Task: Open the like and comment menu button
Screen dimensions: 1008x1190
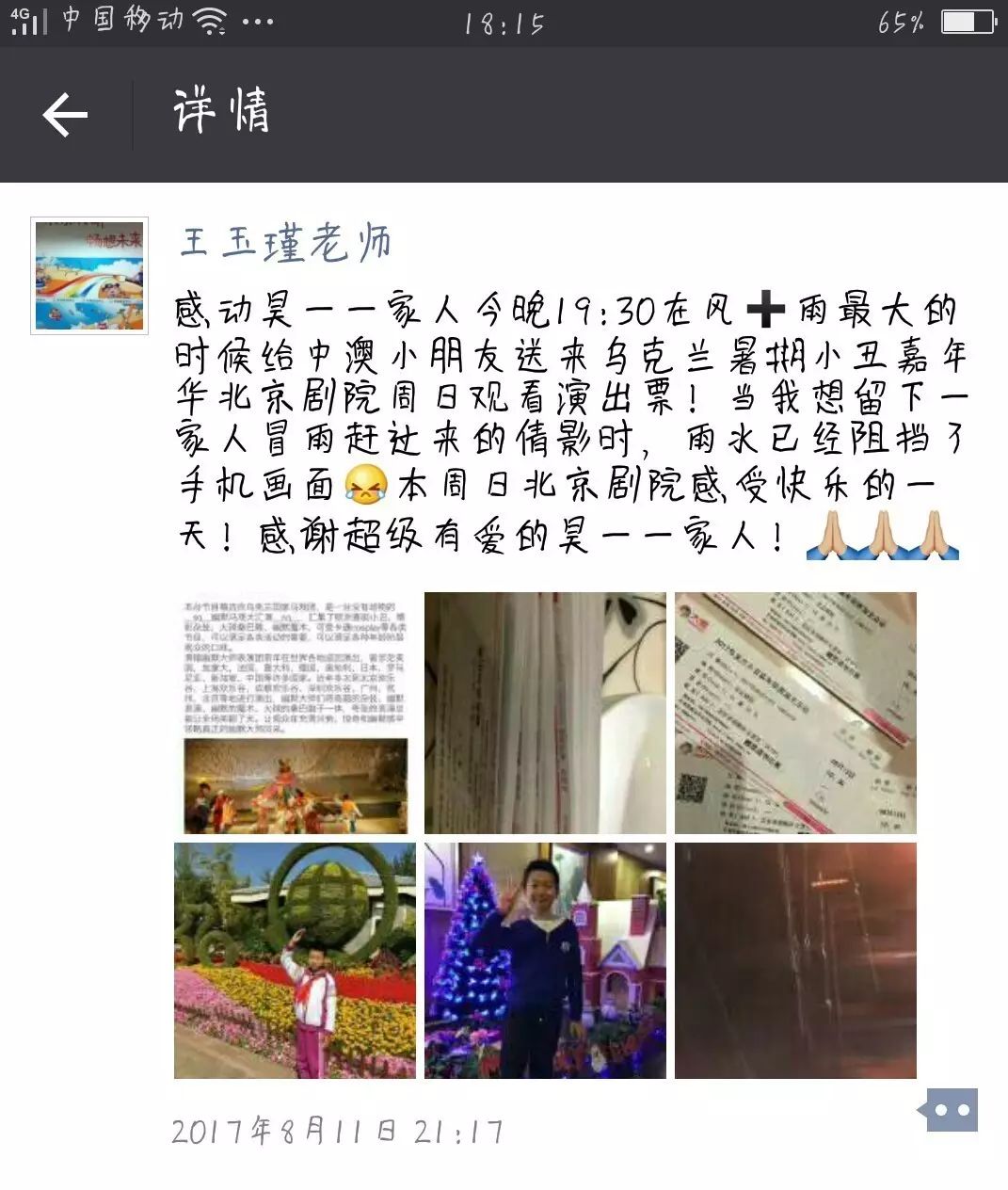Action: (x=951, y=1110)
